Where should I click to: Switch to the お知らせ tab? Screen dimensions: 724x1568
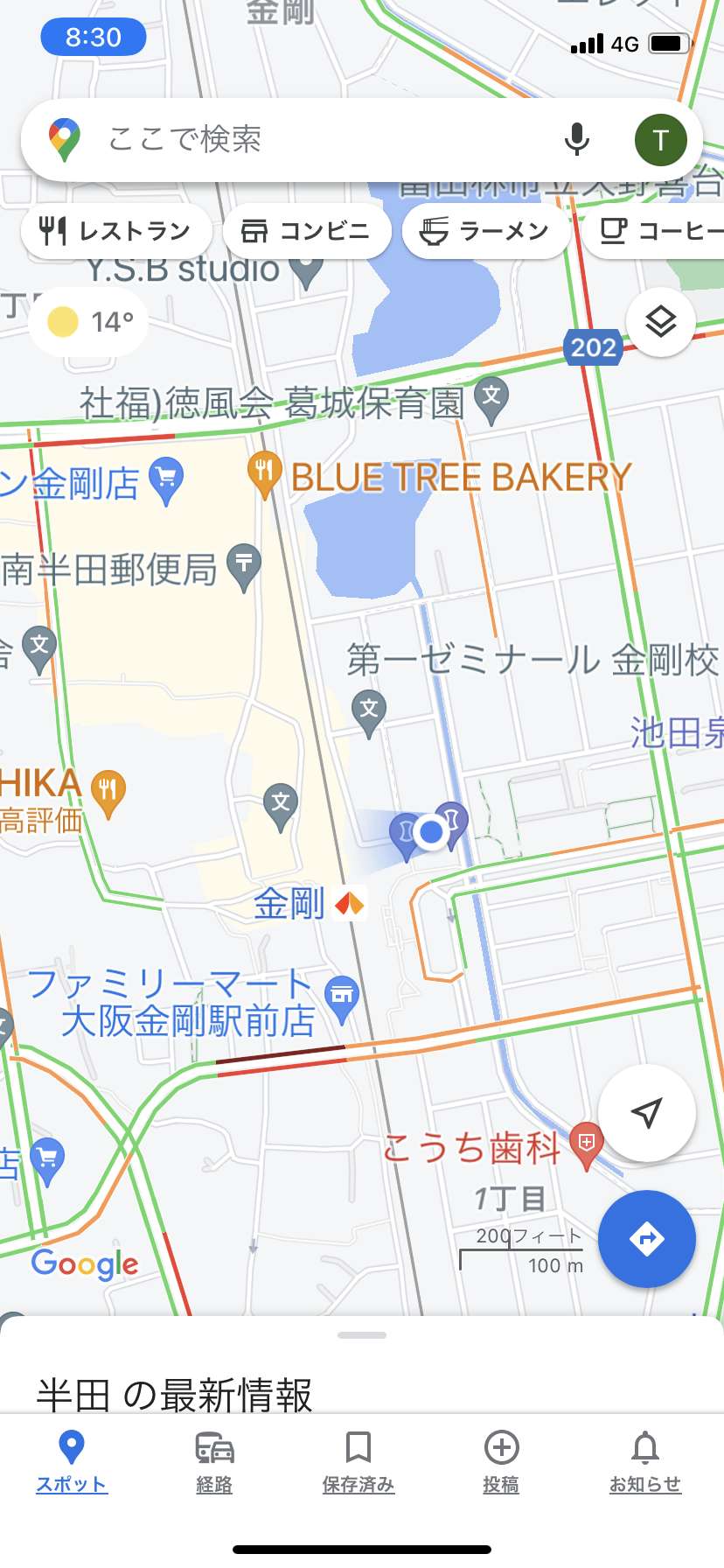645,1462
